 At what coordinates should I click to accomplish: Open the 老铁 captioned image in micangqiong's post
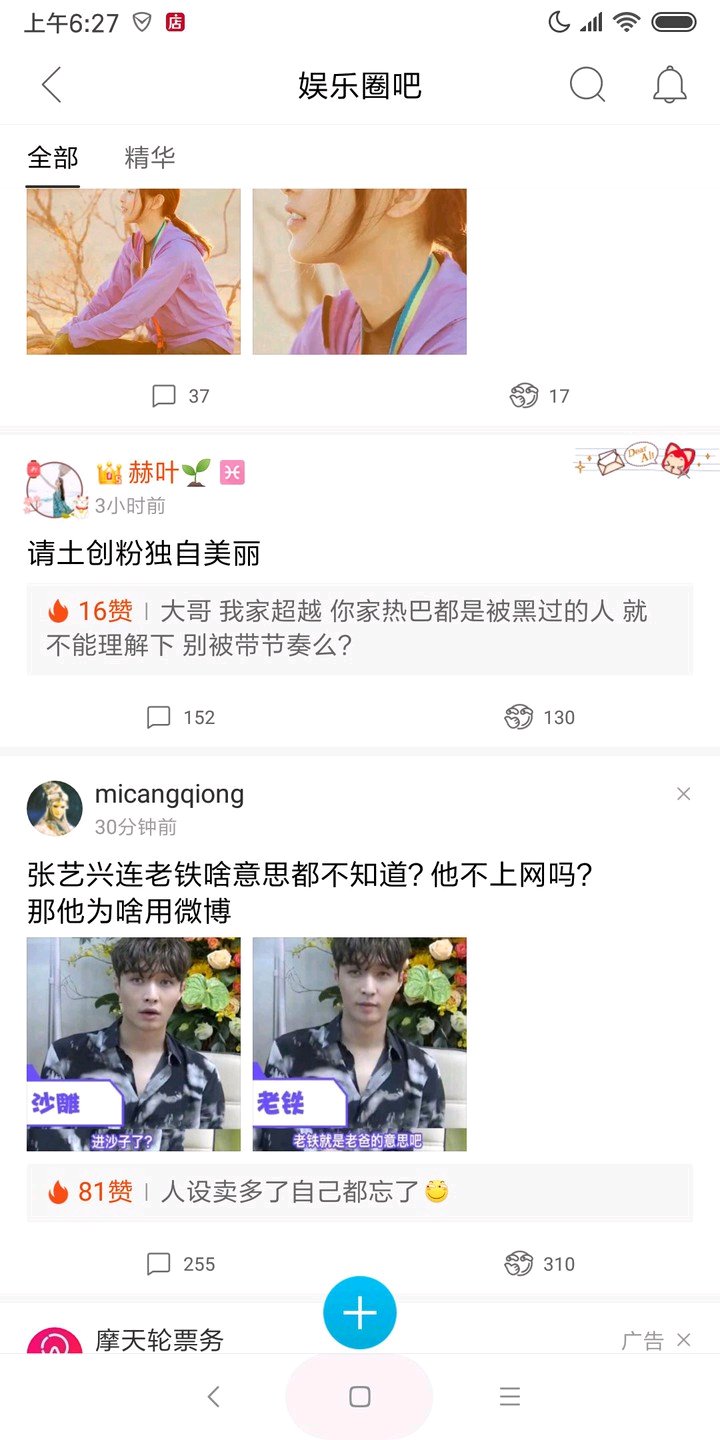click(360, 1044)
